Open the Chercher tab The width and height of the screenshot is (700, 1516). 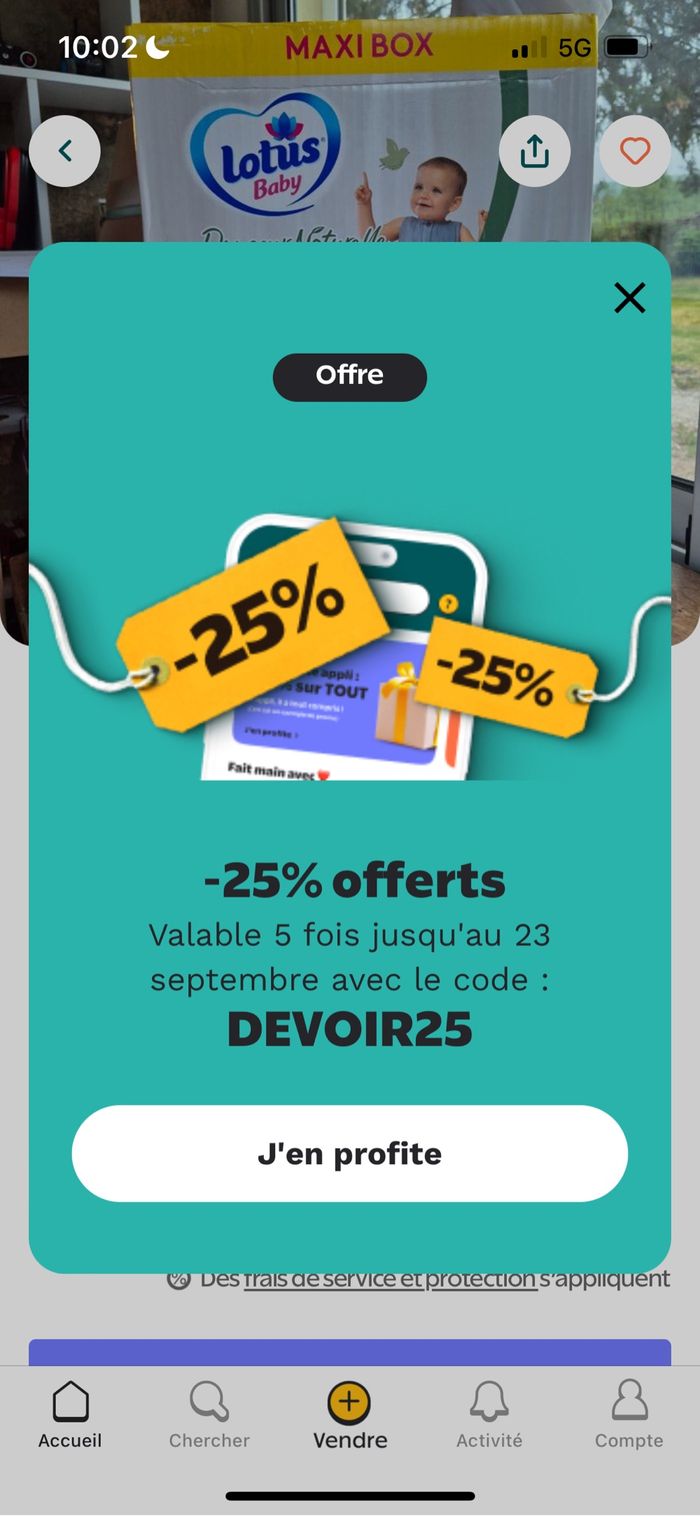(209, 1414)
